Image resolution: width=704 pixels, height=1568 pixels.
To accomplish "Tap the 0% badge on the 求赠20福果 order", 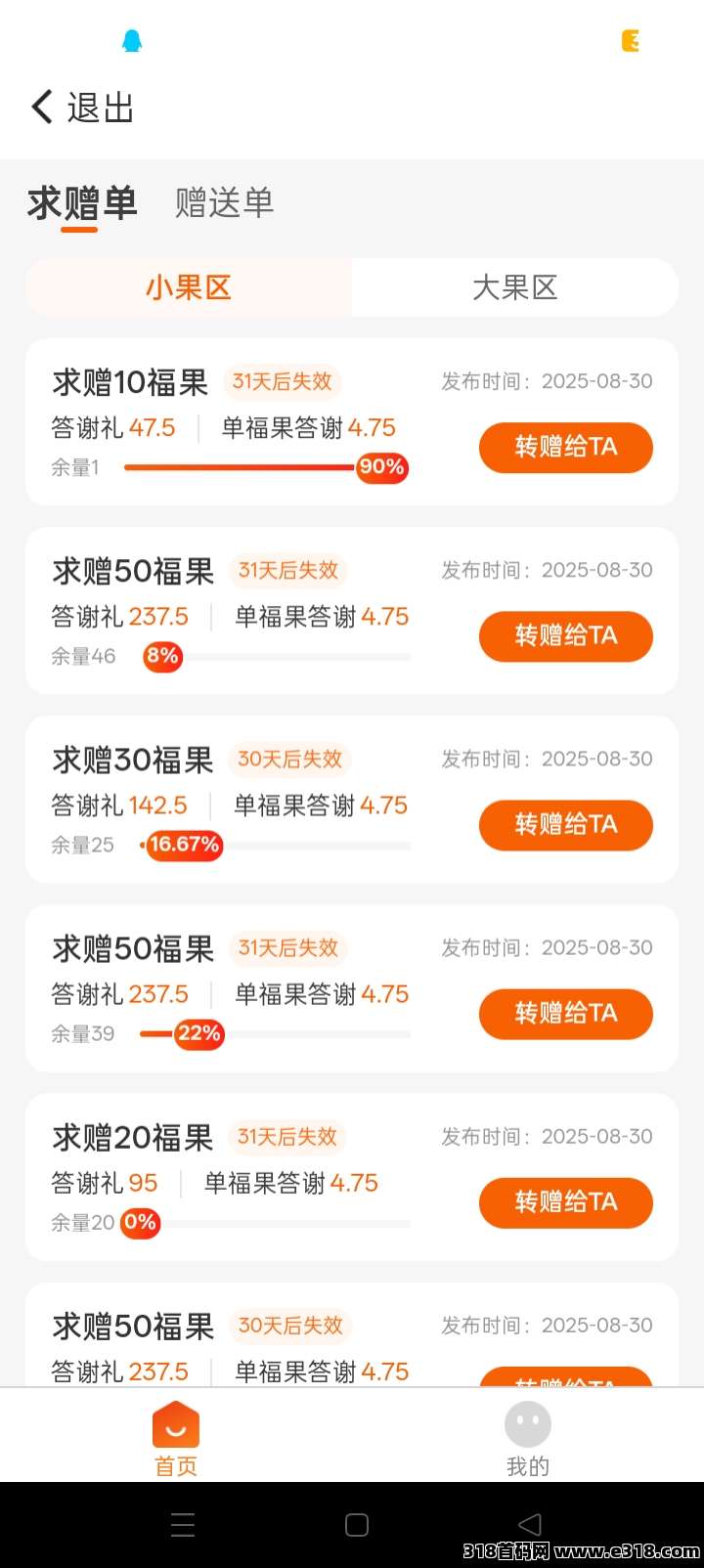I will pos(140,1223).
